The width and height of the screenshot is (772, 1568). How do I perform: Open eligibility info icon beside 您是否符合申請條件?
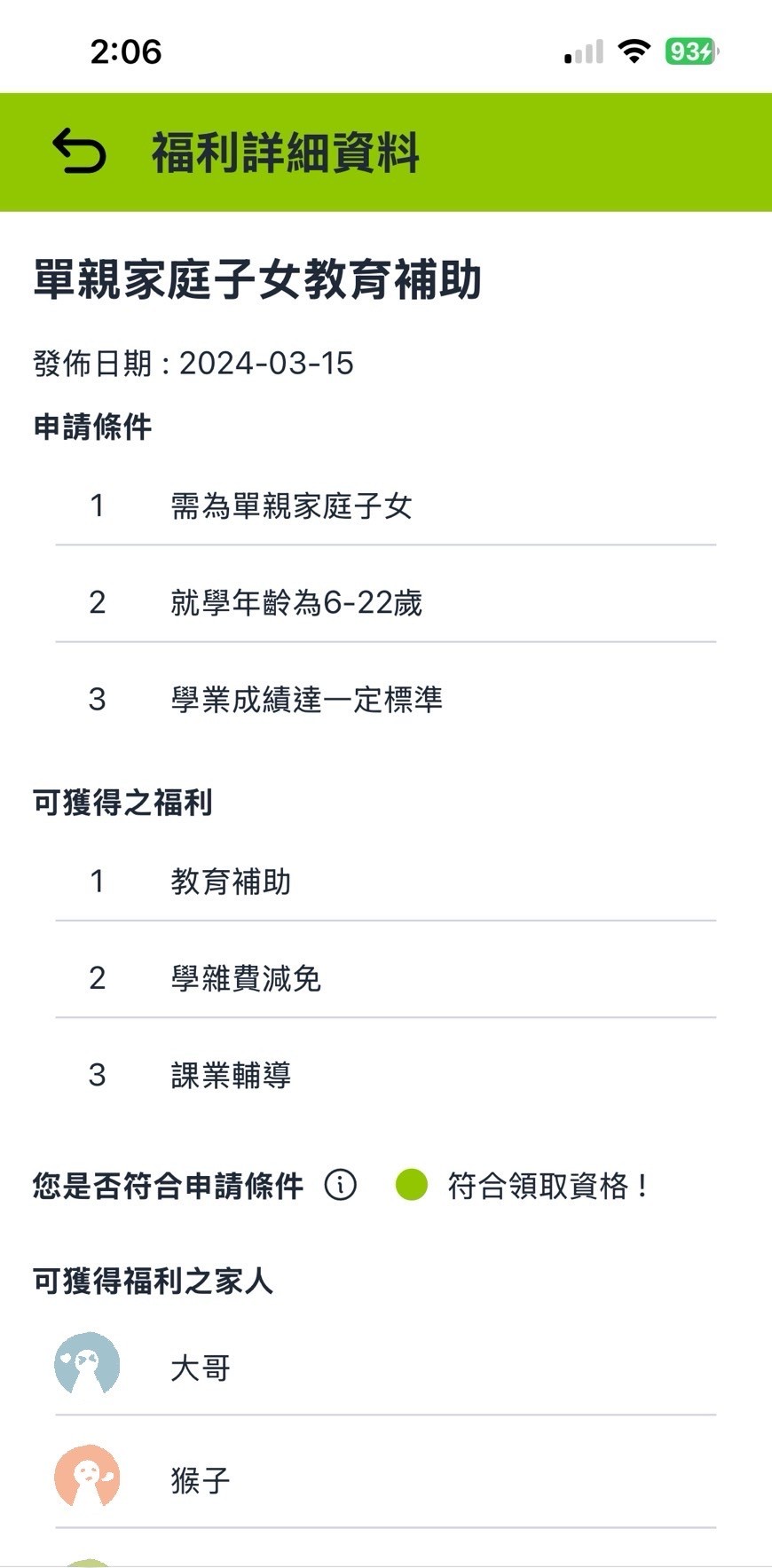(x=341, y=1185)
